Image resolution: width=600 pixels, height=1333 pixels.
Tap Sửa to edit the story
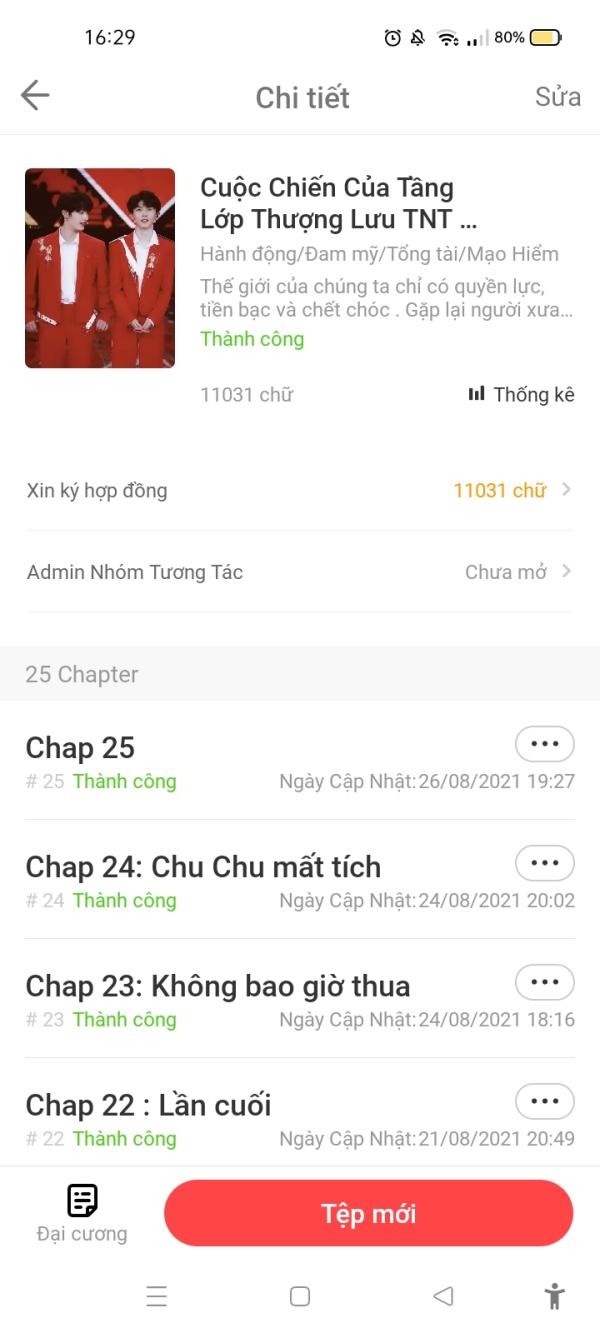(x=557, y=97)
